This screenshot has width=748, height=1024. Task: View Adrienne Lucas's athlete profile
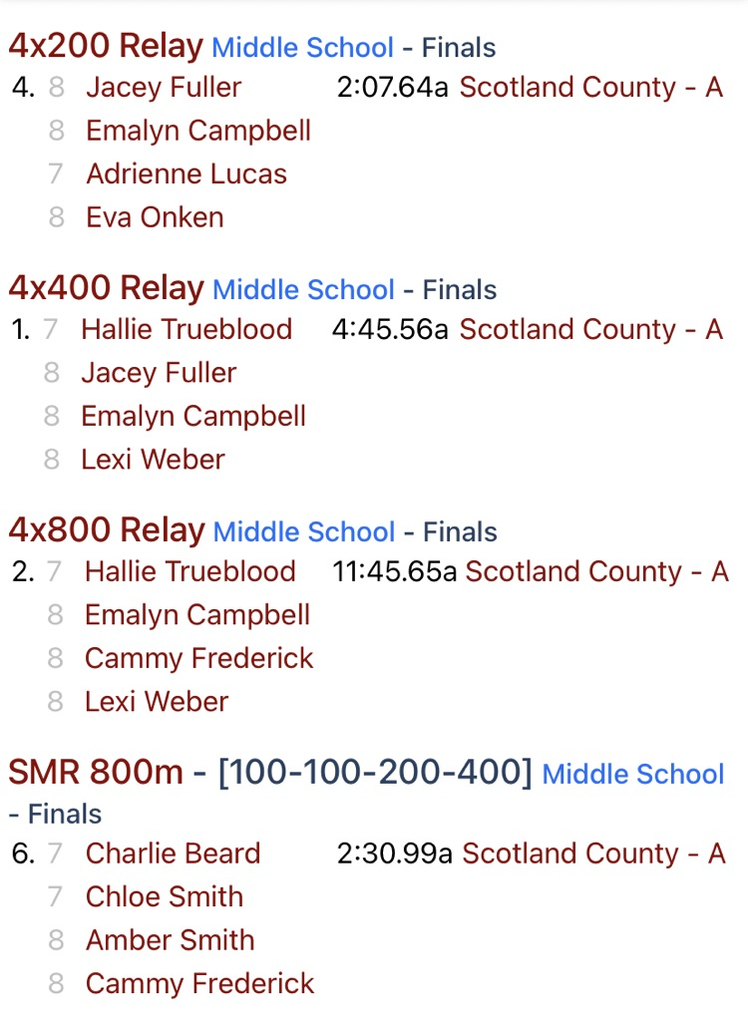point(186,174)
